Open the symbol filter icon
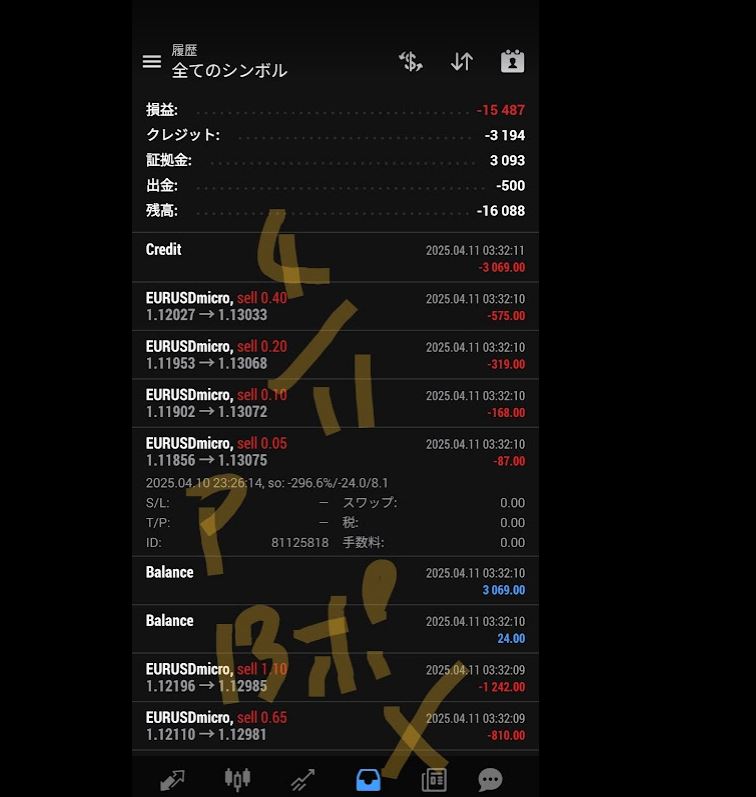The height and width of the screenshot is (797, 756). pyautogui.click(x=410, y=62)
